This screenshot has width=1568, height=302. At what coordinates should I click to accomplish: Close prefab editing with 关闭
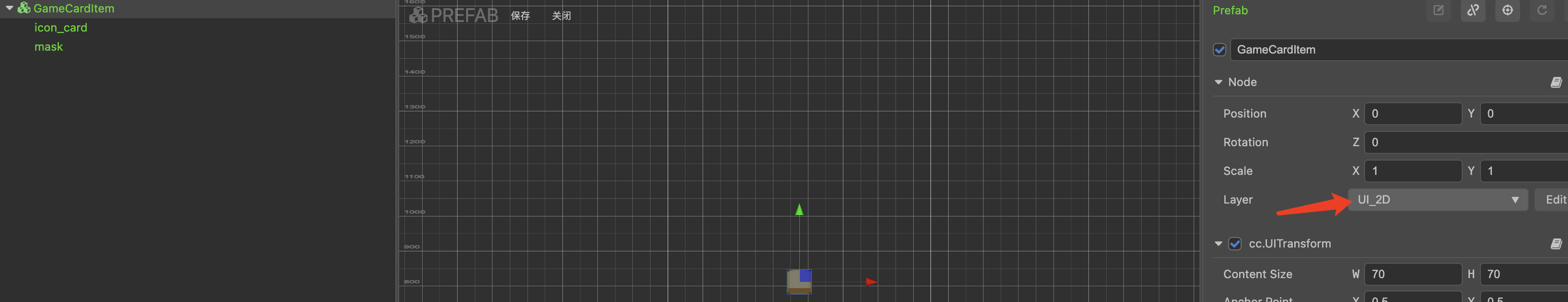tap(560, 16)
